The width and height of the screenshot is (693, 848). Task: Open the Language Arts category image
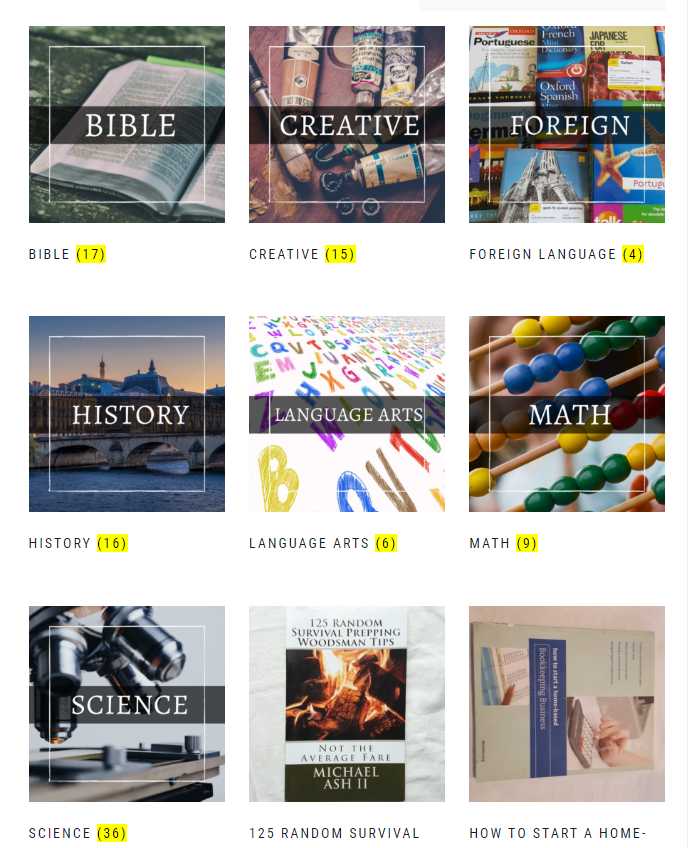(x=346, y=413)
